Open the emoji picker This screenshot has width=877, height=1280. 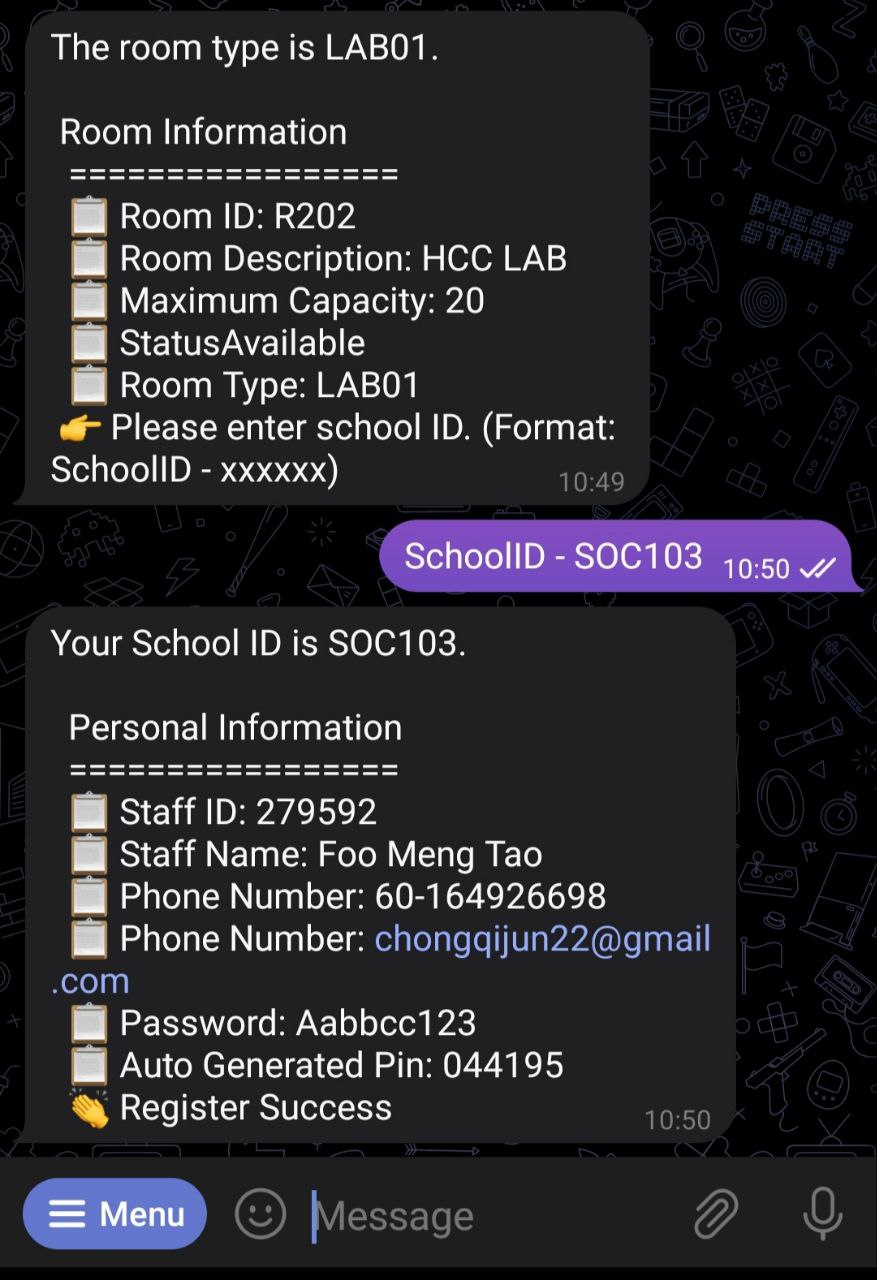[x=260, y=1214]
